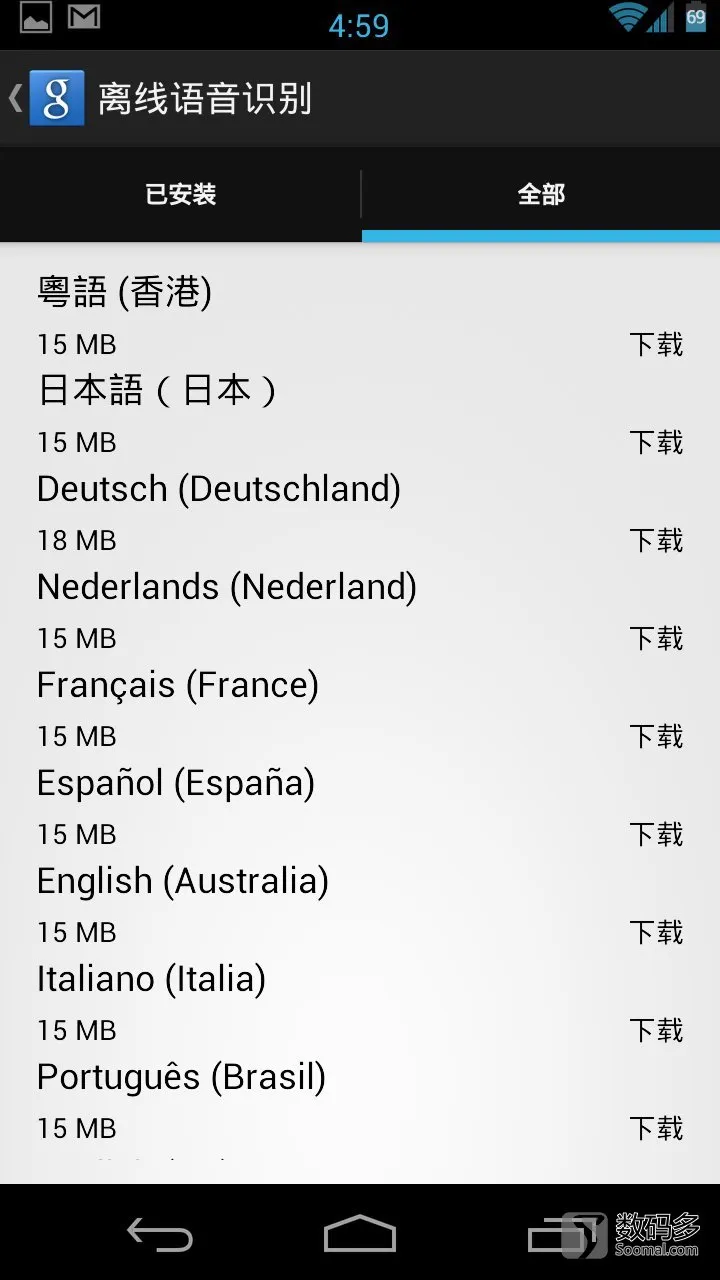The image size is (720, 1280).
Task: Select the 全部 tab
Action: [x=541, y=194]
